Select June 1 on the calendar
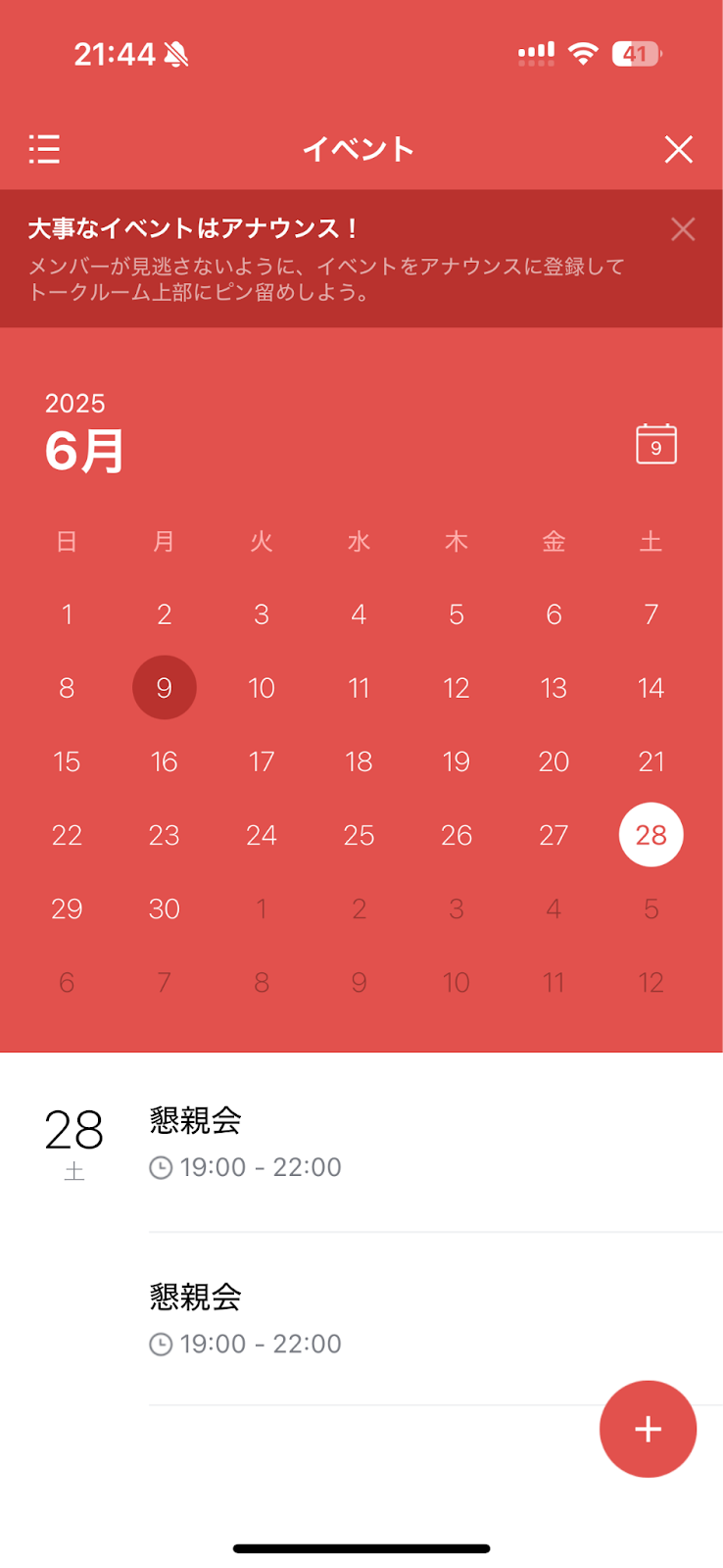This screenshot has height=1568, width=723. 67,614
